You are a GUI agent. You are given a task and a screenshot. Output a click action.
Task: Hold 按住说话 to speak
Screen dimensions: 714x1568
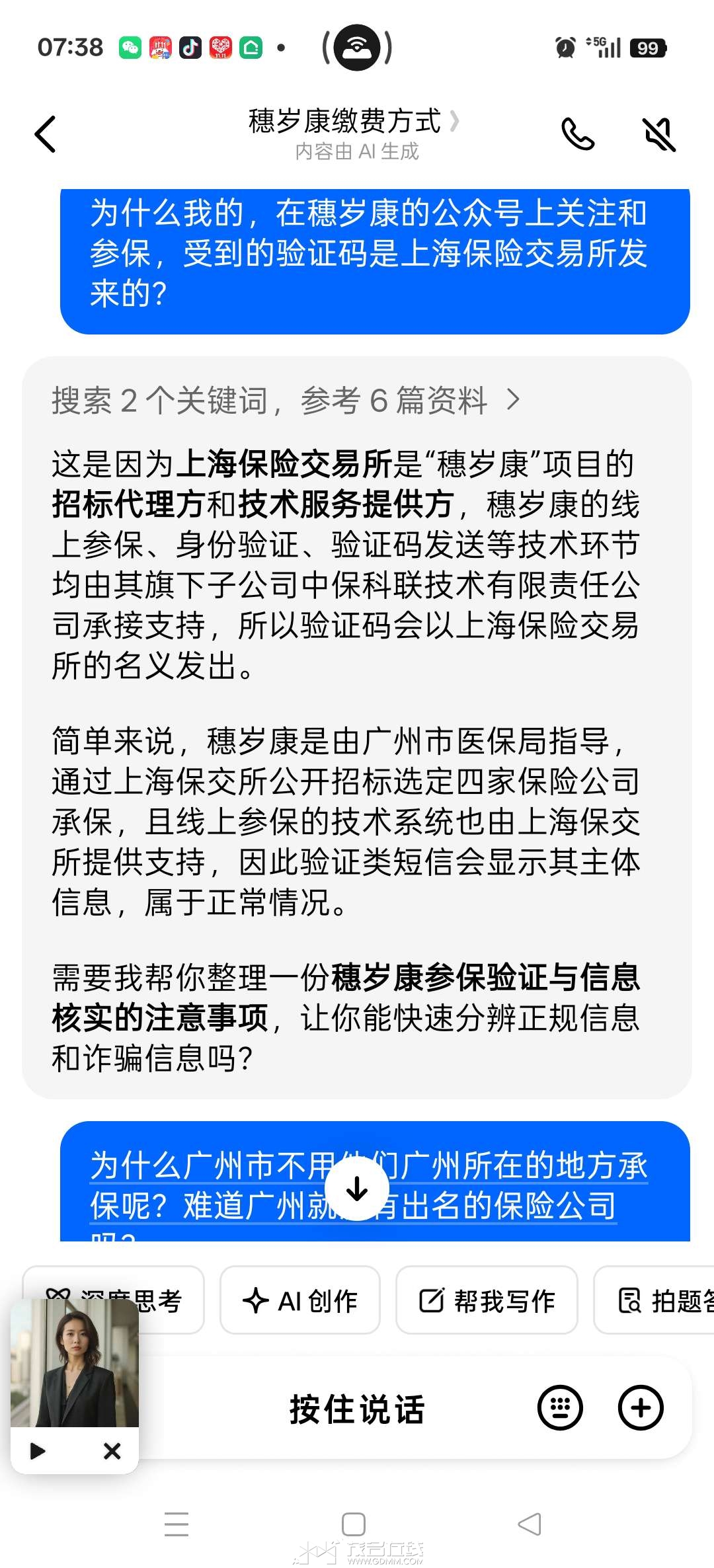[x=357, y=1409]
